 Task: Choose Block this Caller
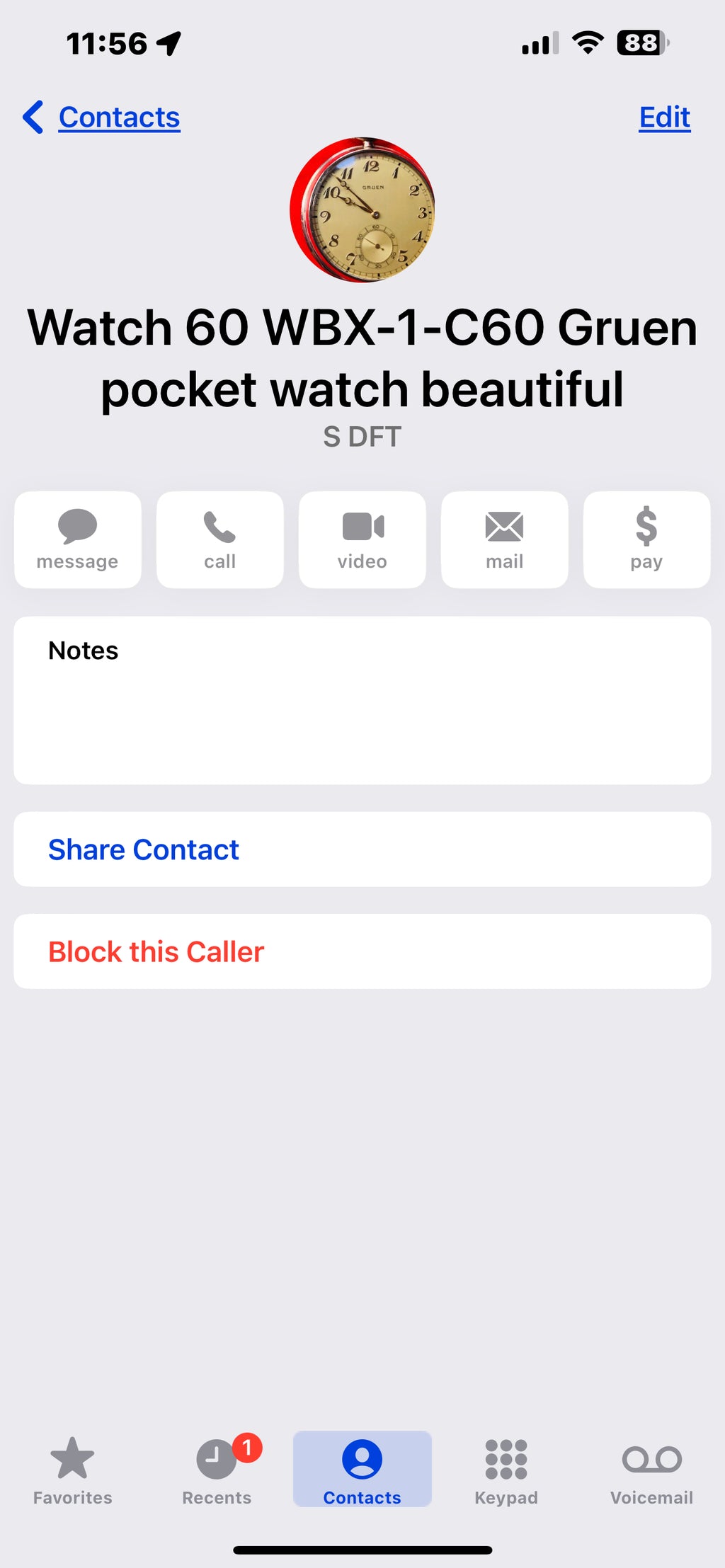[362, 951]
